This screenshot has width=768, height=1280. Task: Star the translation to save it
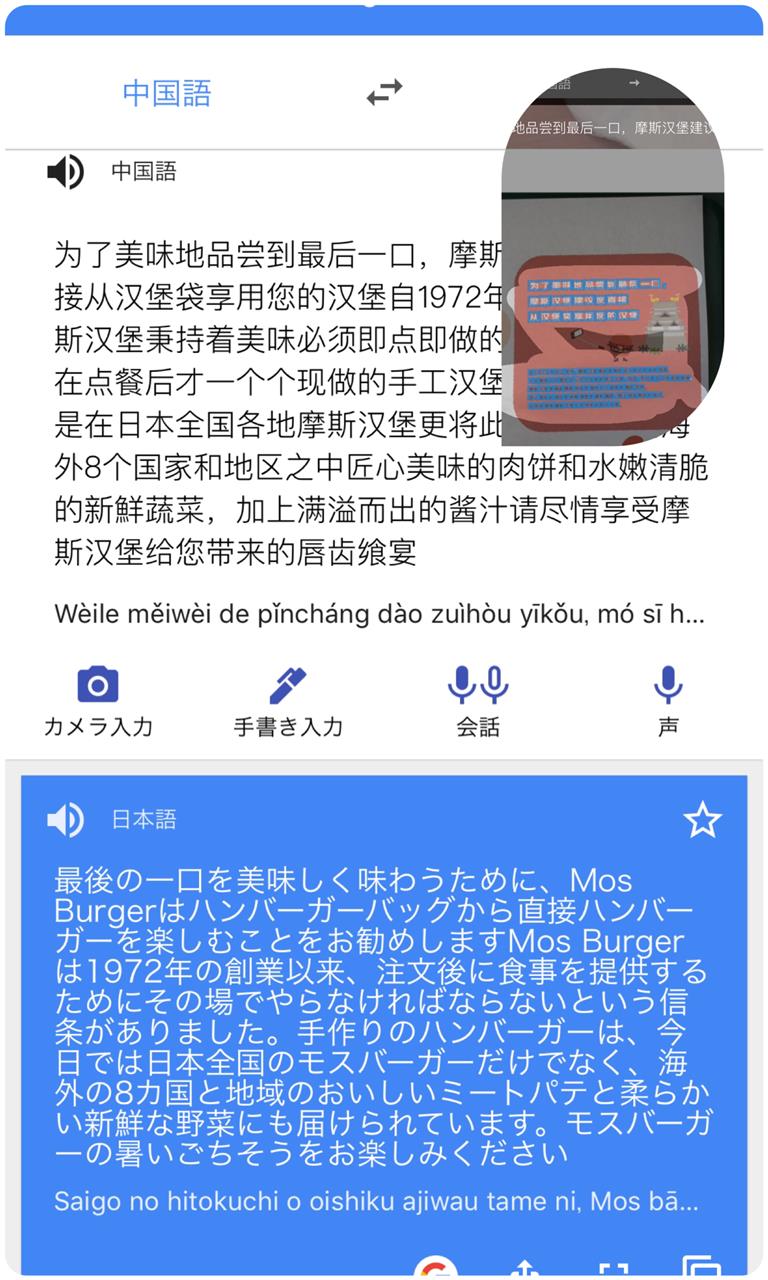(x=702, y=820)
